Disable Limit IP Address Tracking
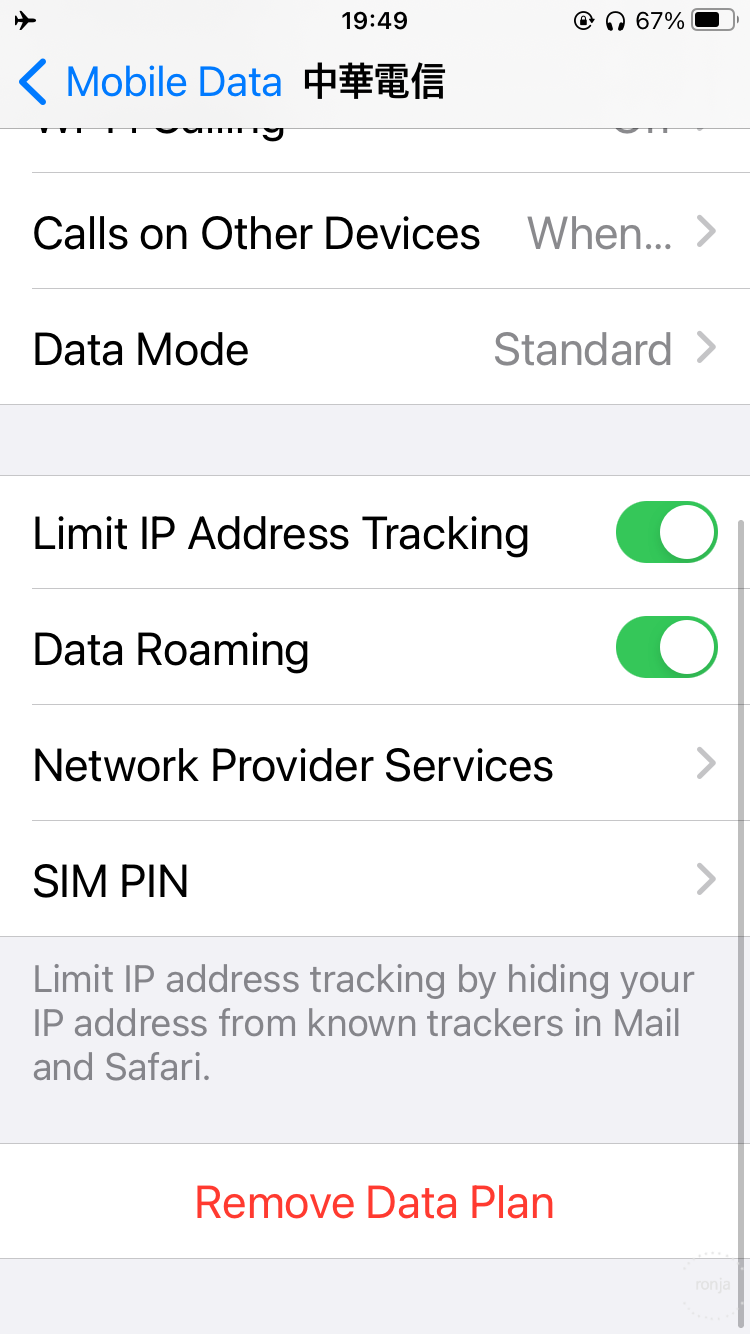 [666, 533]
